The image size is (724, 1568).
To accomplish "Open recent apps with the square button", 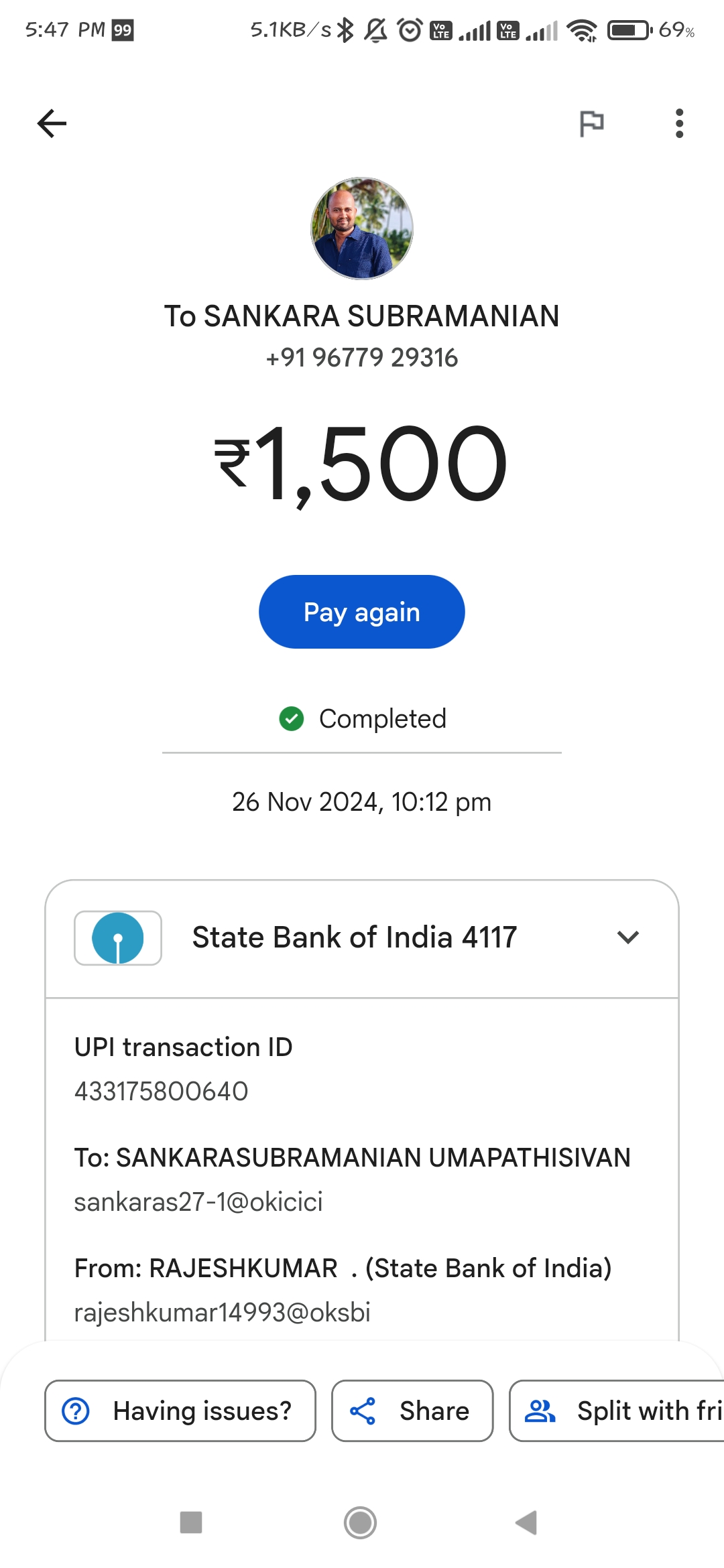I will point(191,1522).
